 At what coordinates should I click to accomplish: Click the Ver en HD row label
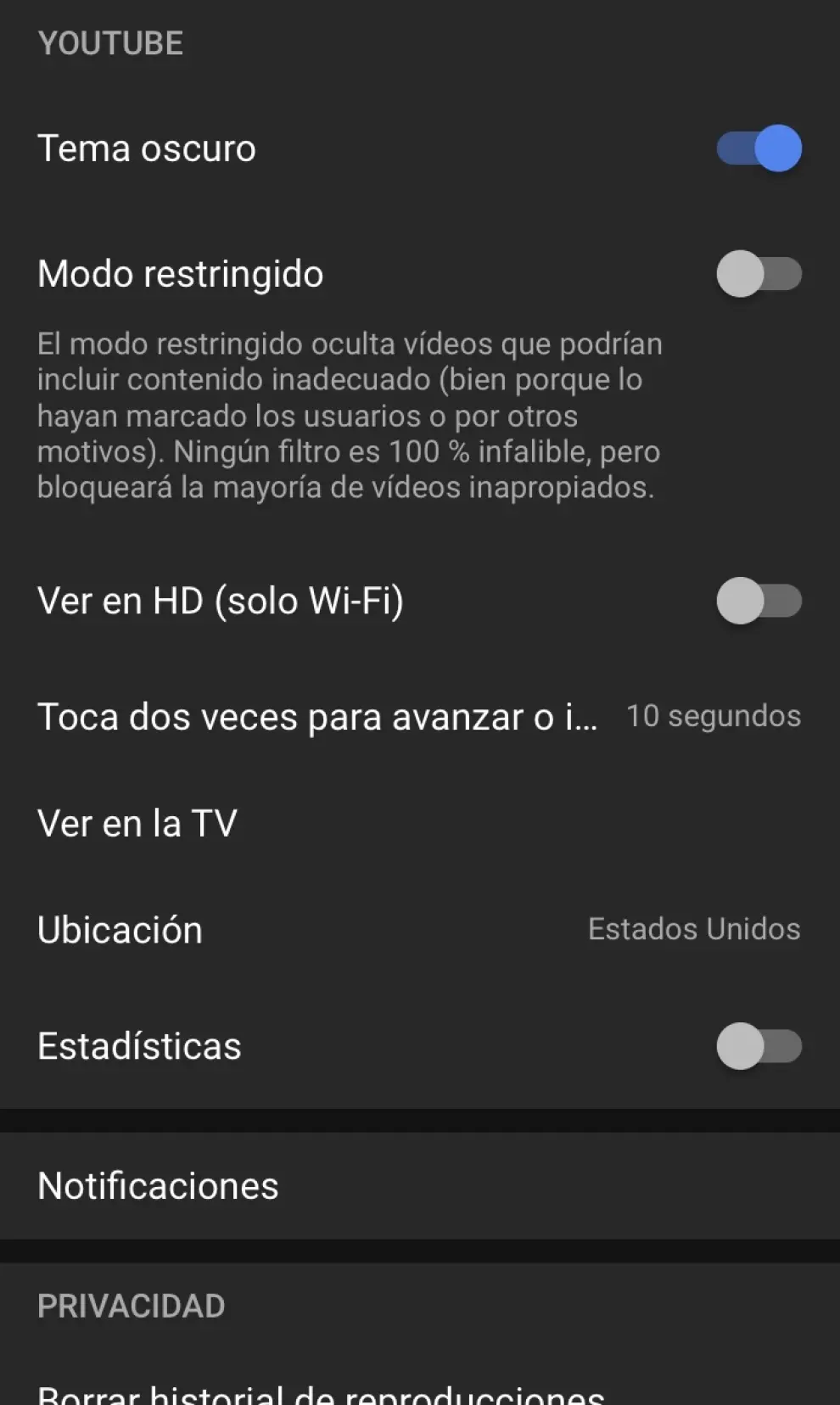221,602
